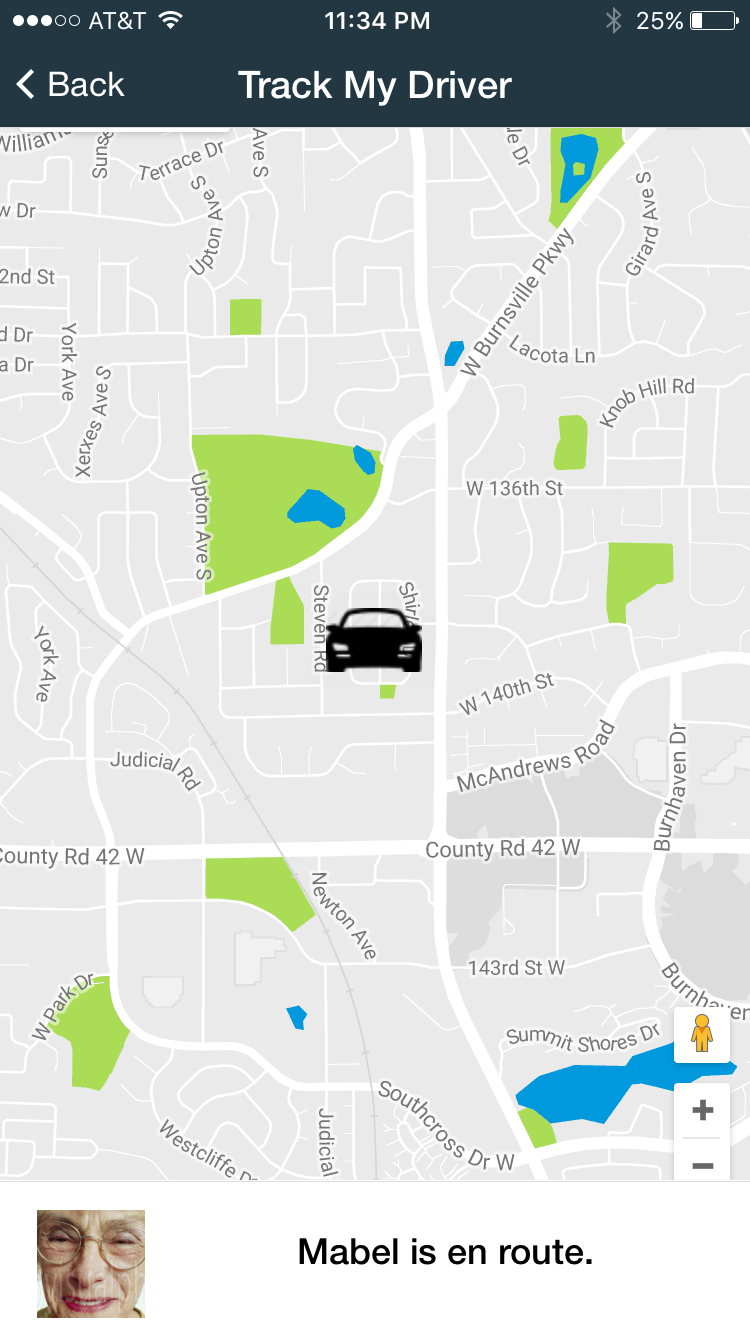Screen dimensions: 750x1334
Task: Go back using the Back button
Action: tap(70, 85)
